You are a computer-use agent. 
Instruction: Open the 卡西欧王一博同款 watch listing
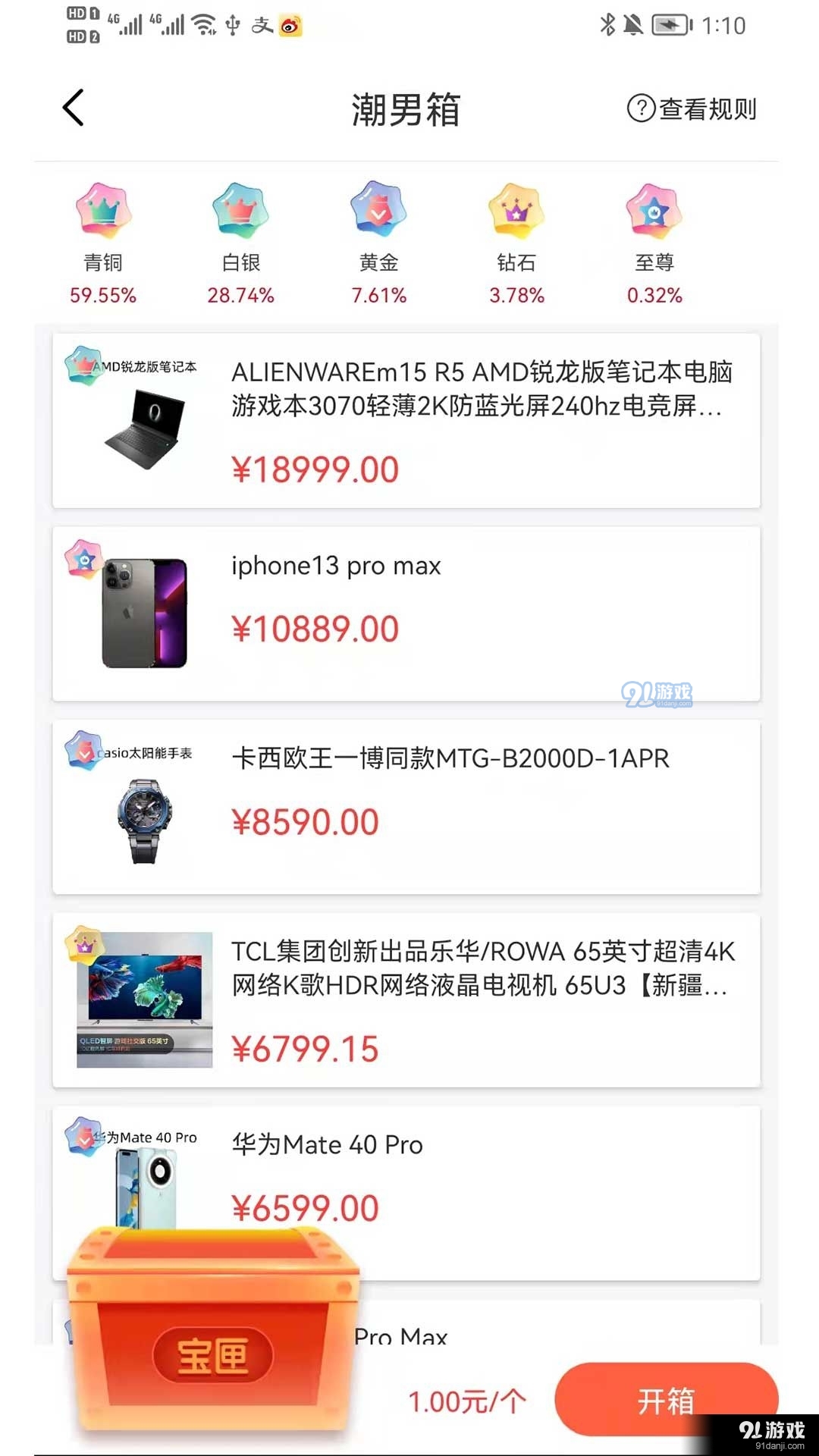pos(409,804)
